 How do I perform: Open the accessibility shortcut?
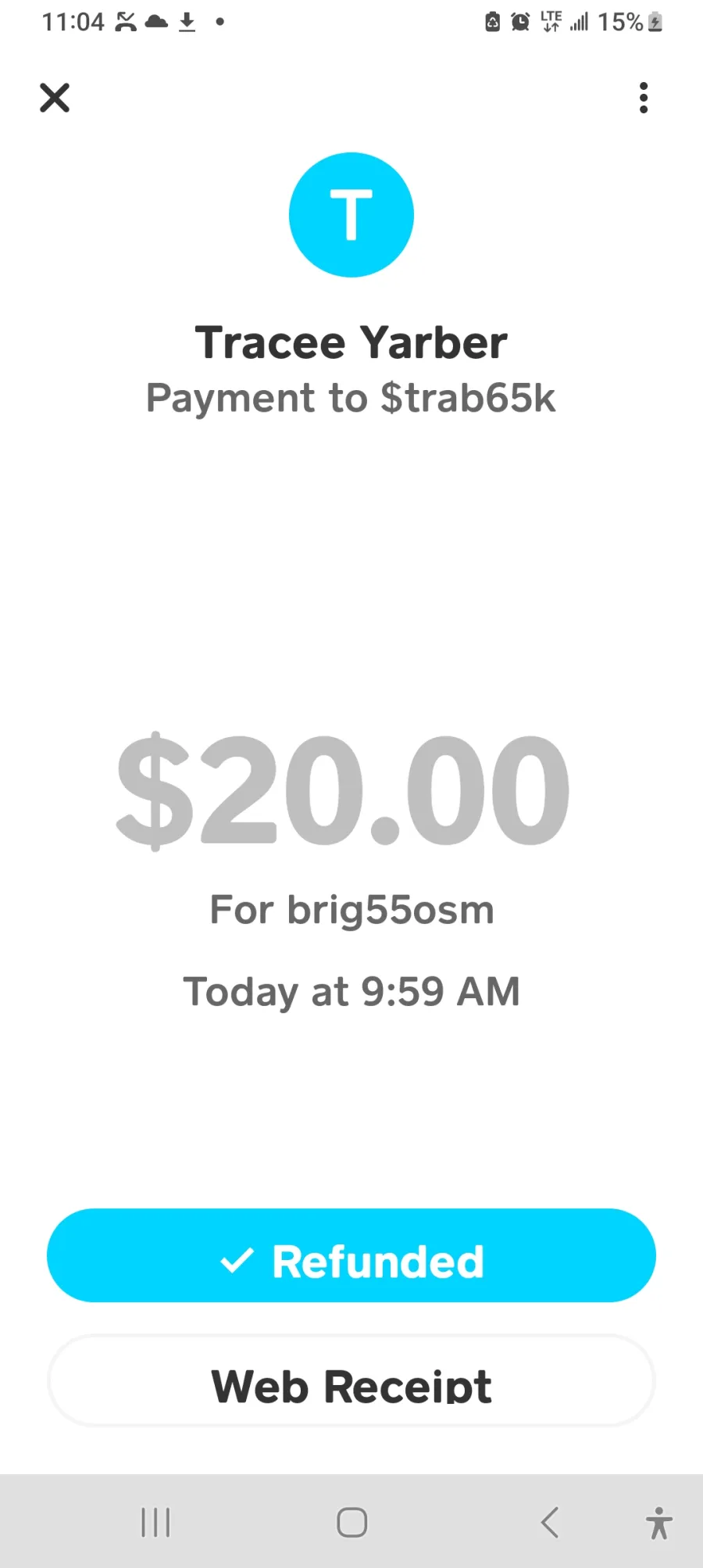[659, 1523]
